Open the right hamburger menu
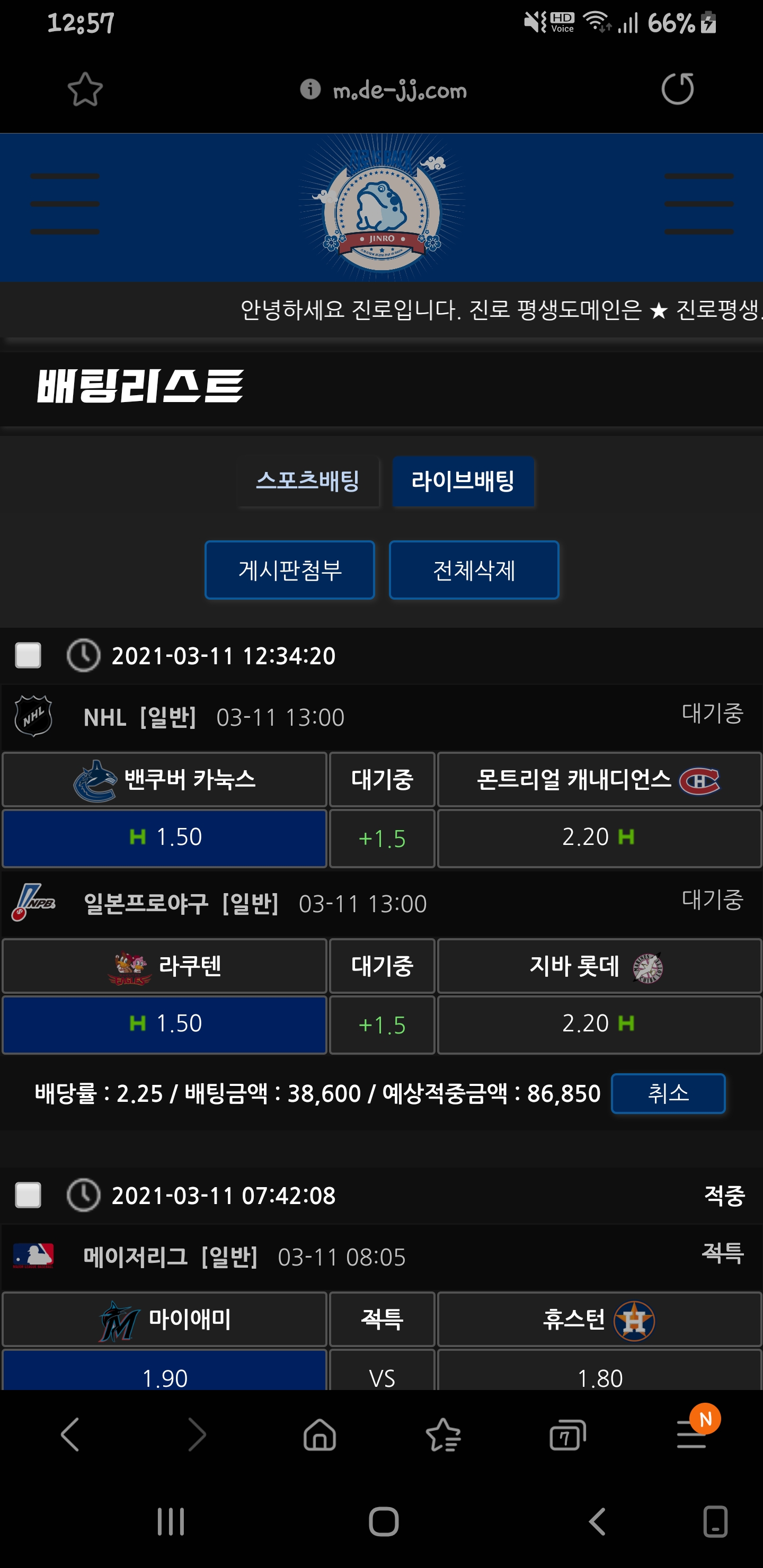The height and width of the screenshot is (1568, 763). tap(698, 204)
